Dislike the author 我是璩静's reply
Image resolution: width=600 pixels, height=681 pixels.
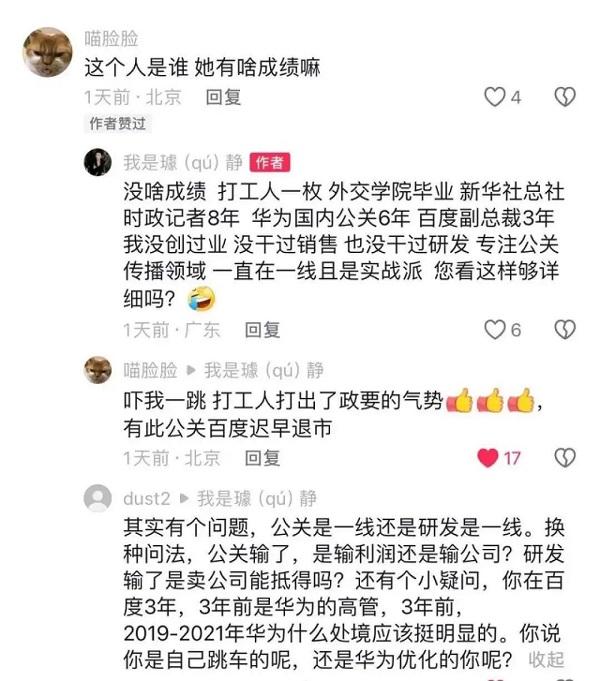coord(565,329)
